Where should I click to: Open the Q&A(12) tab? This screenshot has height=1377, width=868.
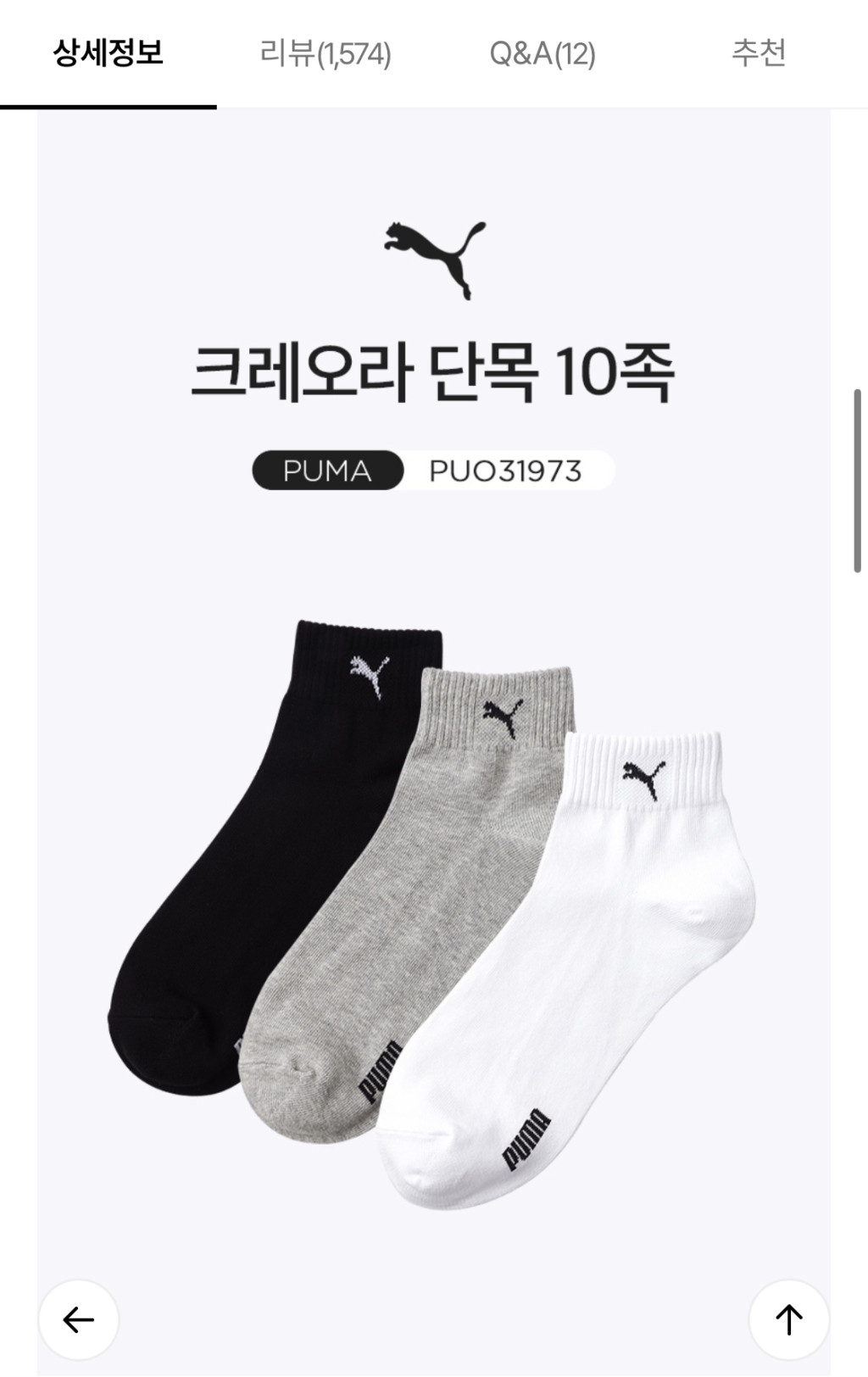[542, 54]
